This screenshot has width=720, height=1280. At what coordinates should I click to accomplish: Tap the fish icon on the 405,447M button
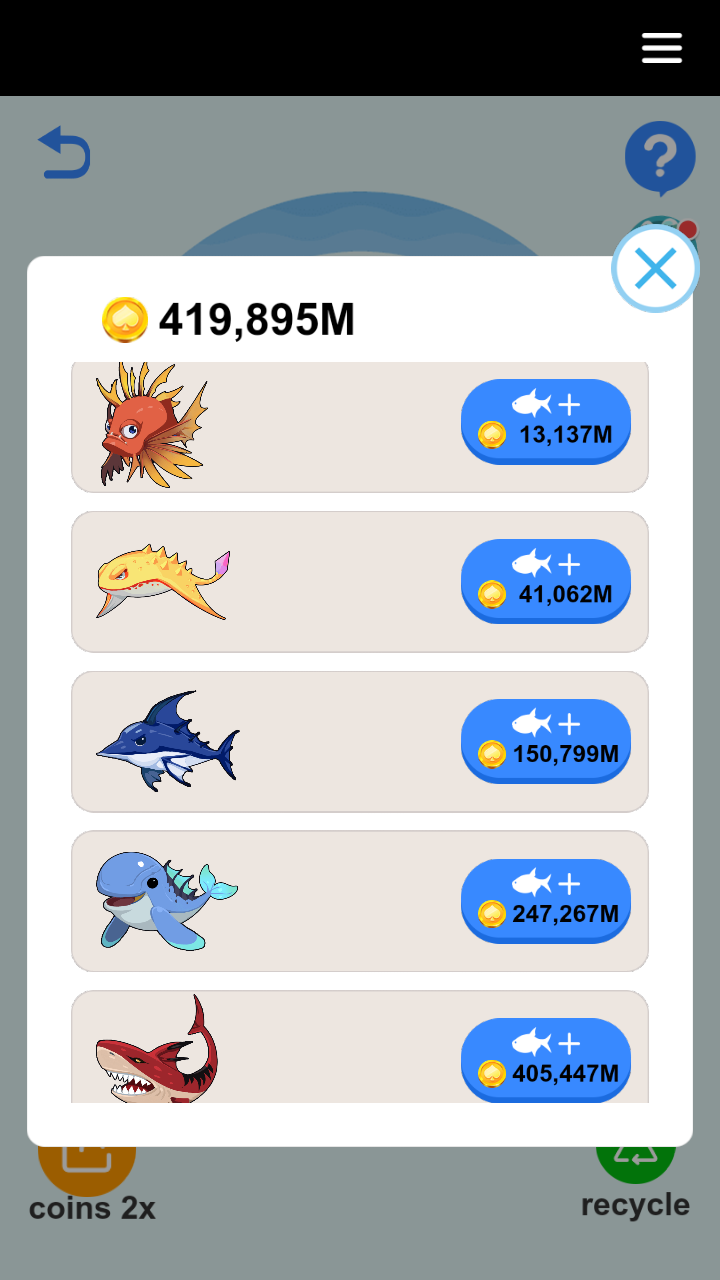(x=531, y=1043)
